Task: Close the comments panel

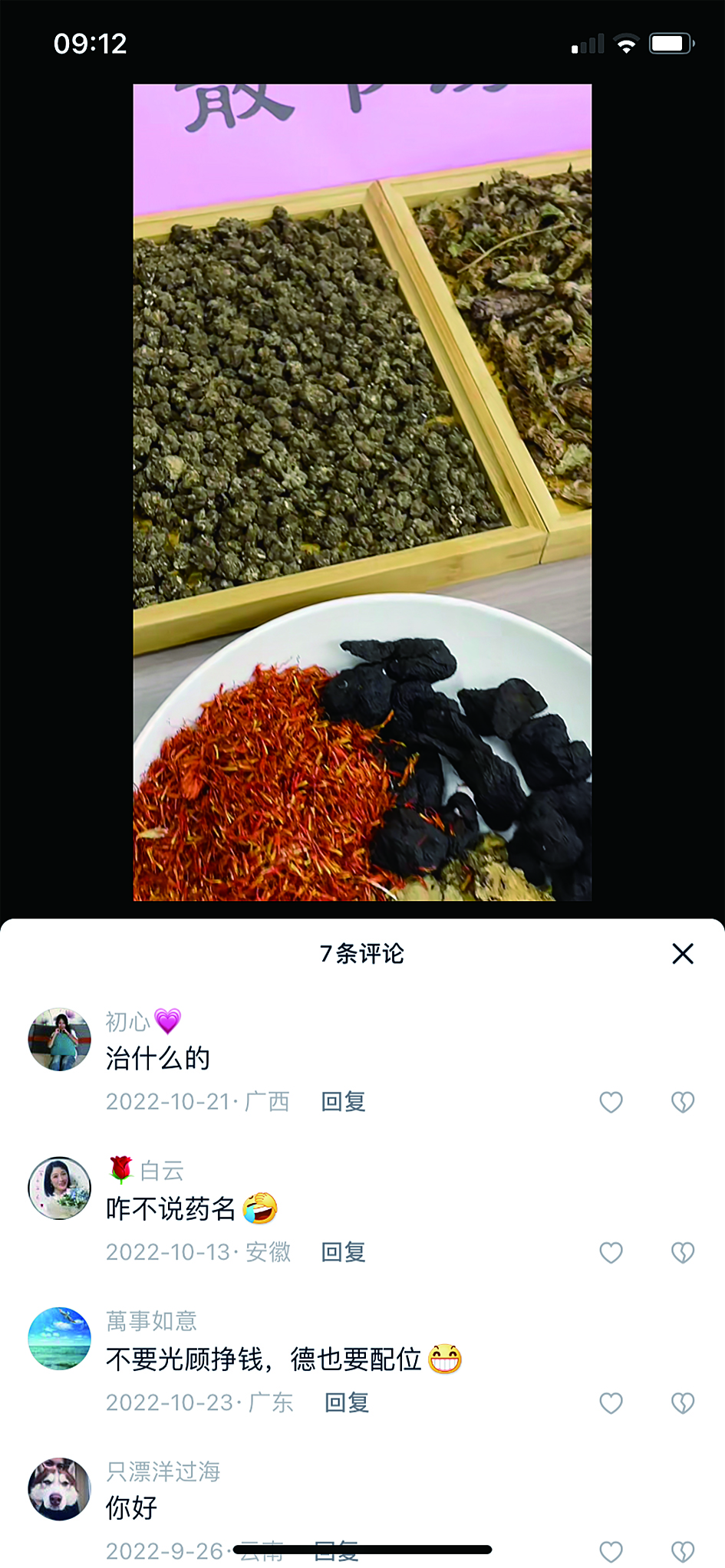Action: click(682, 953)
